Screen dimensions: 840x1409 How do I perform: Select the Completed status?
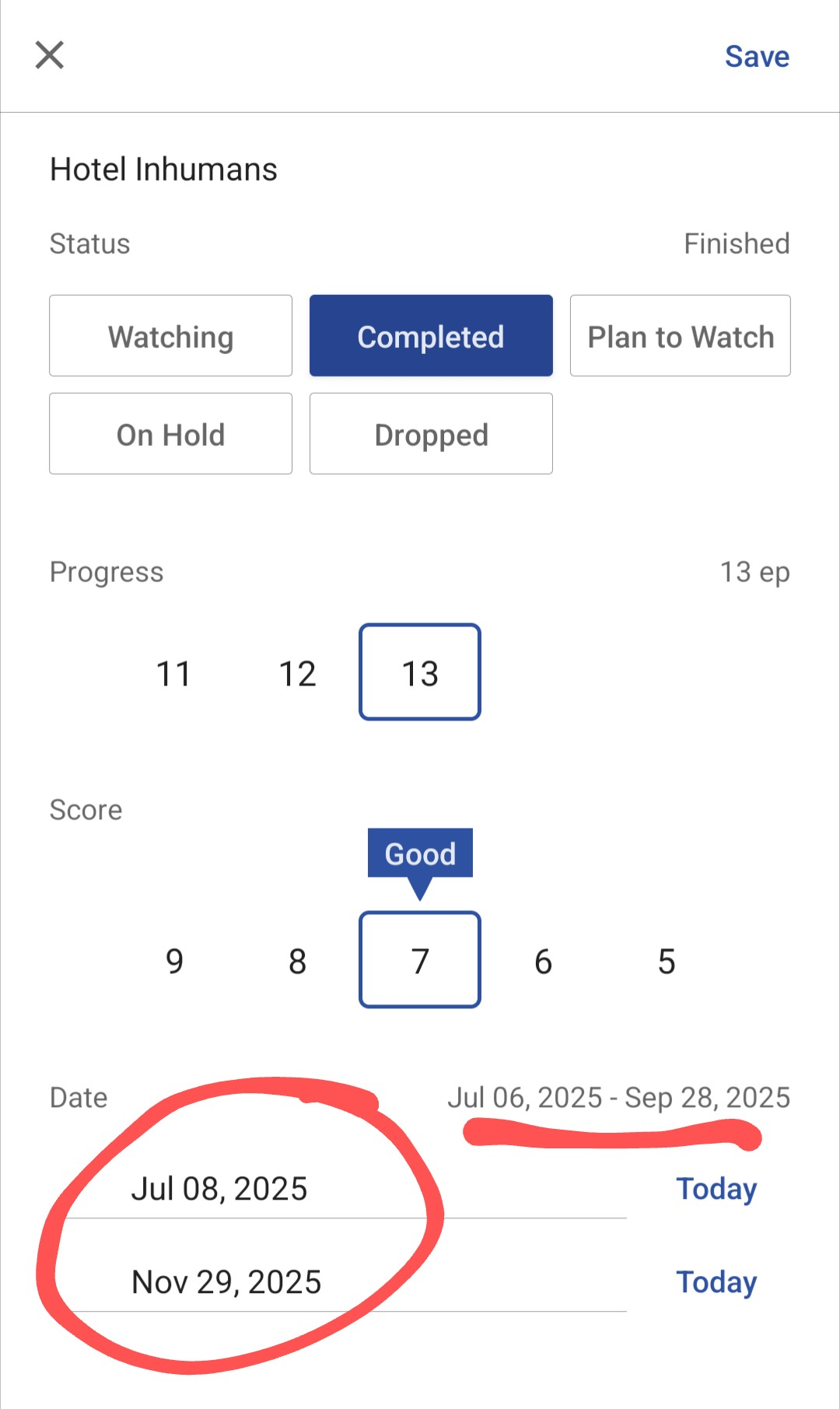point(431,336)
